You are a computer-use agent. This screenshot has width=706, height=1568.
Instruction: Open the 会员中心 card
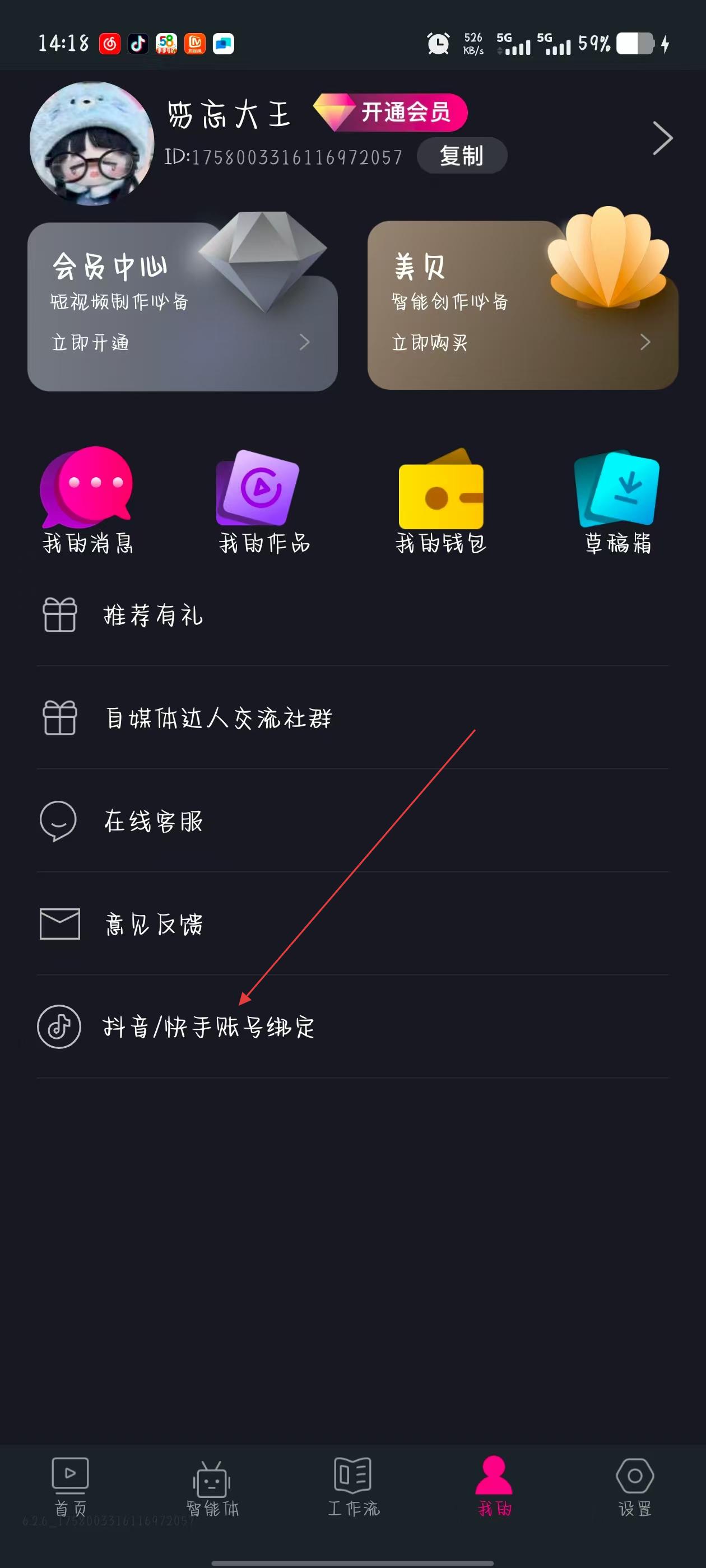click(182, 306)
